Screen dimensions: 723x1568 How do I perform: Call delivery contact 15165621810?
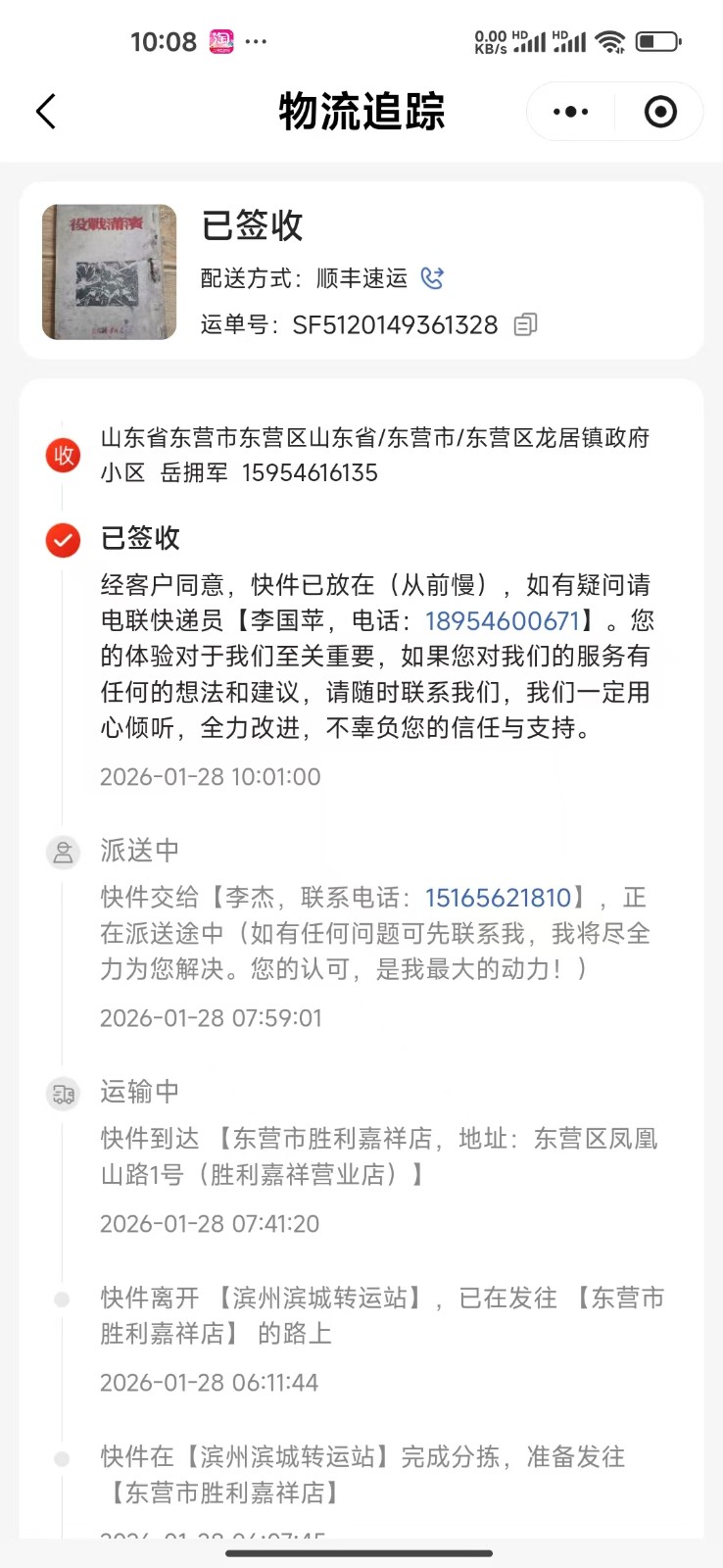coord(498,898)
